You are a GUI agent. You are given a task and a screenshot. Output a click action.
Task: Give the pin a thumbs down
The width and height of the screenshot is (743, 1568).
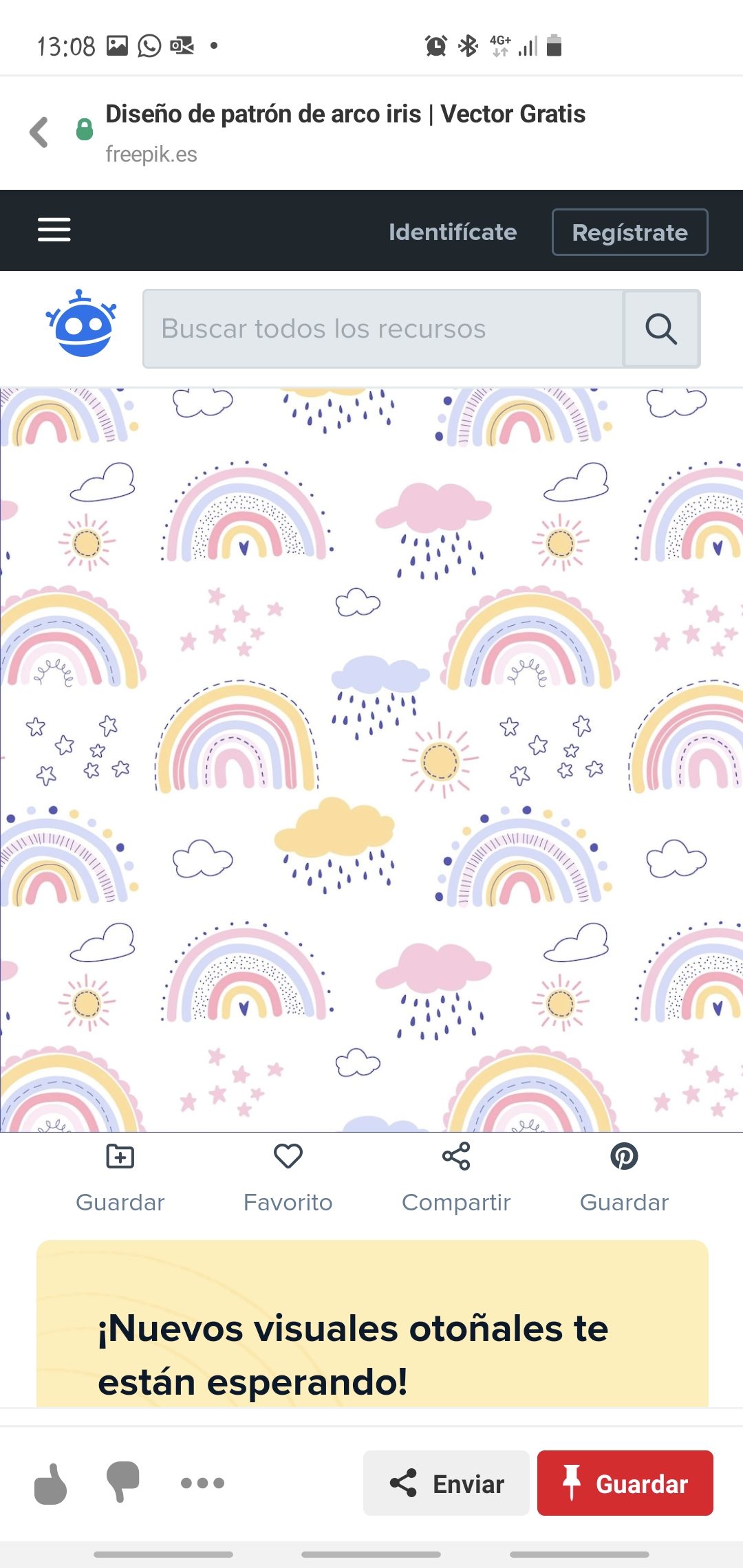[x=123, y=1482]
